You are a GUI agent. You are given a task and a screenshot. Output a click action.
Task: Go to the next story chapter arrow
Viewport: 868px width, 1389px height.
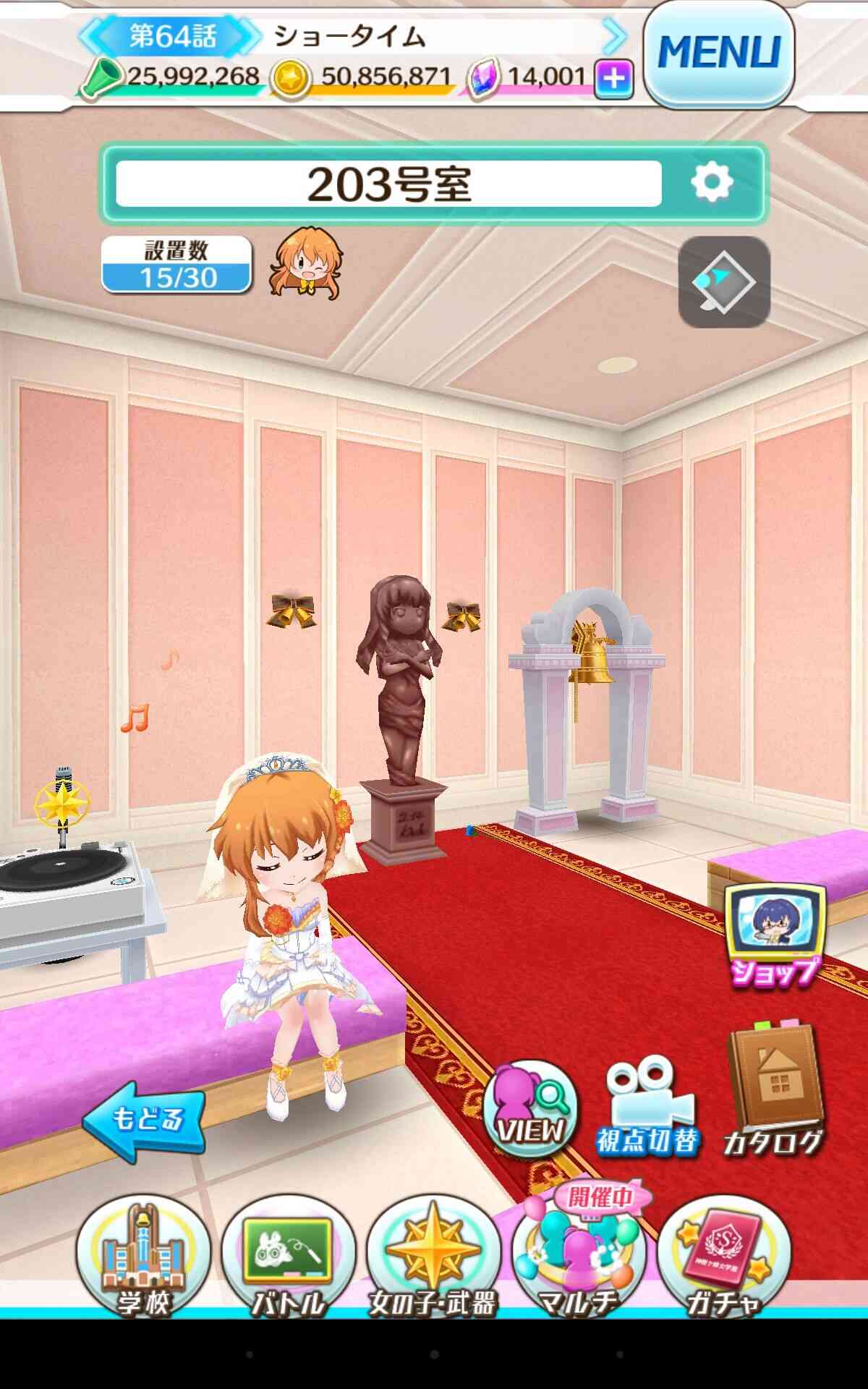click(615, 35)
